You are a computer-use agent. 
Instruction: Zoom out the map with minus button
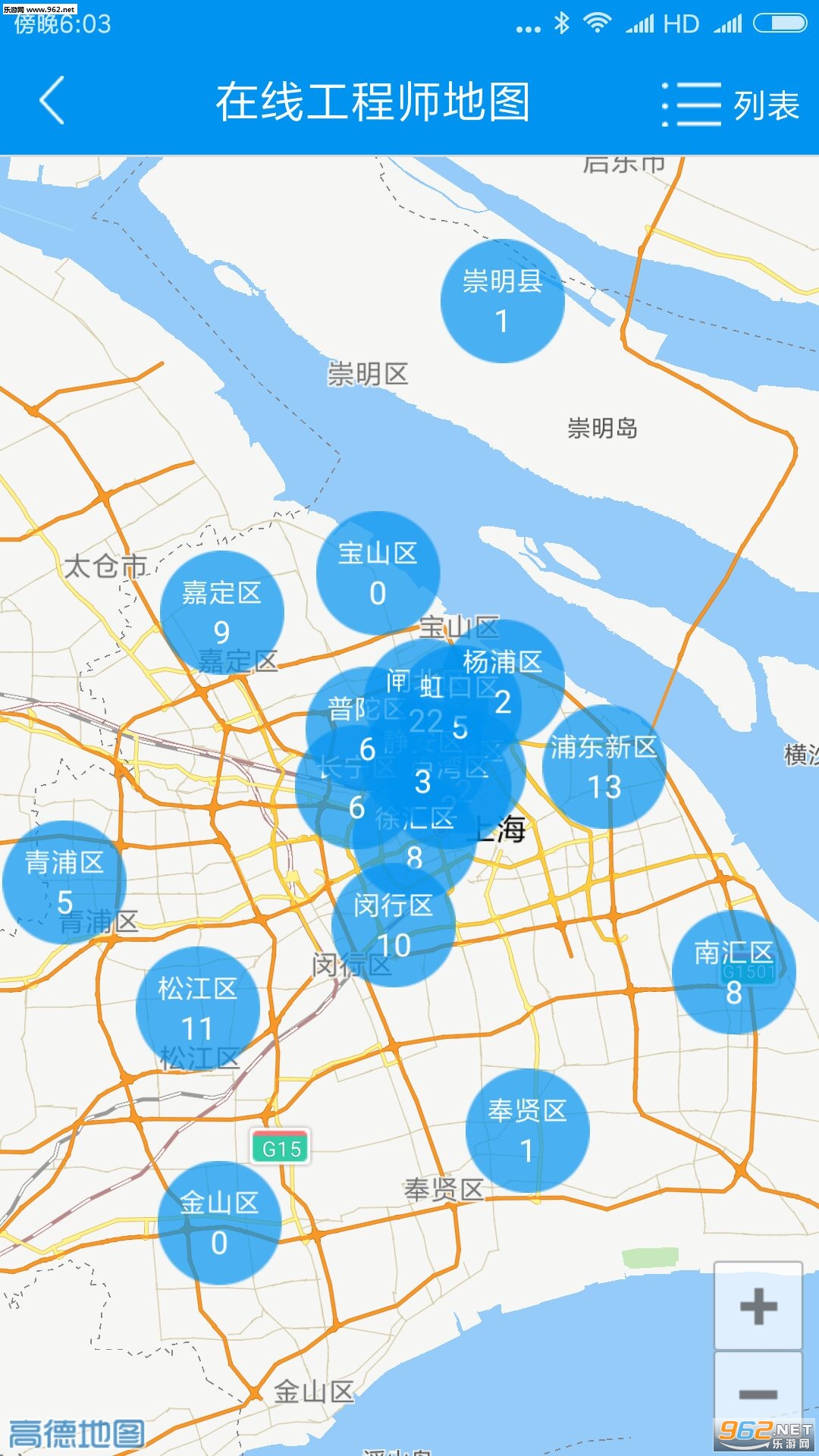(x=758, y=1394)
